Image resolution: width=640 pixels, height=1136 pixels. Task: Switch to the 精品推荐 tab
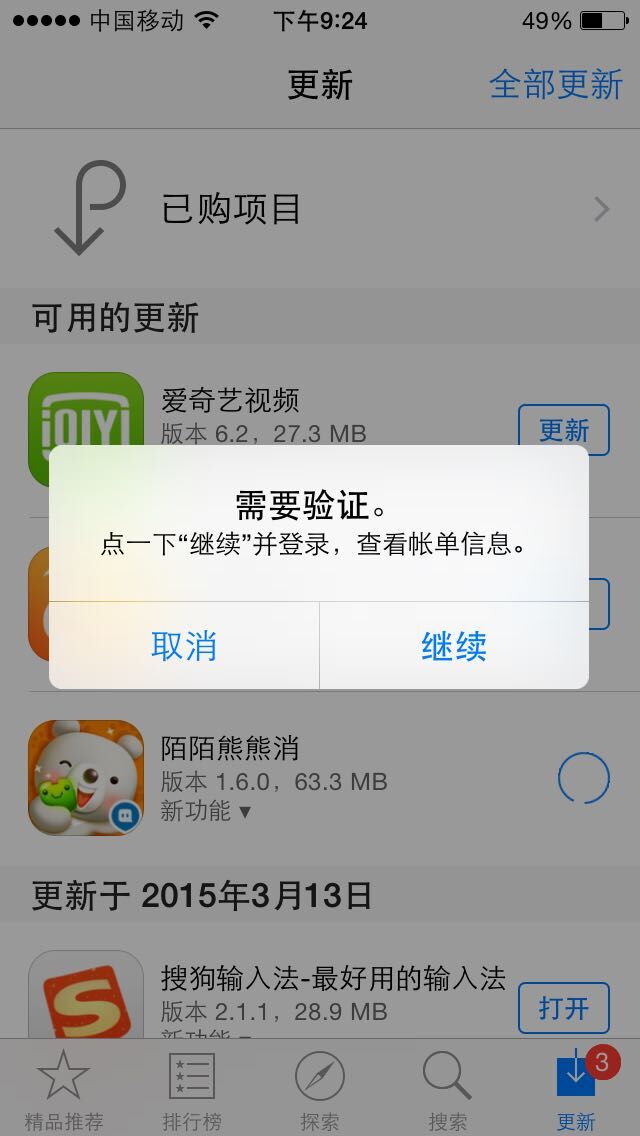[64, 1090]
